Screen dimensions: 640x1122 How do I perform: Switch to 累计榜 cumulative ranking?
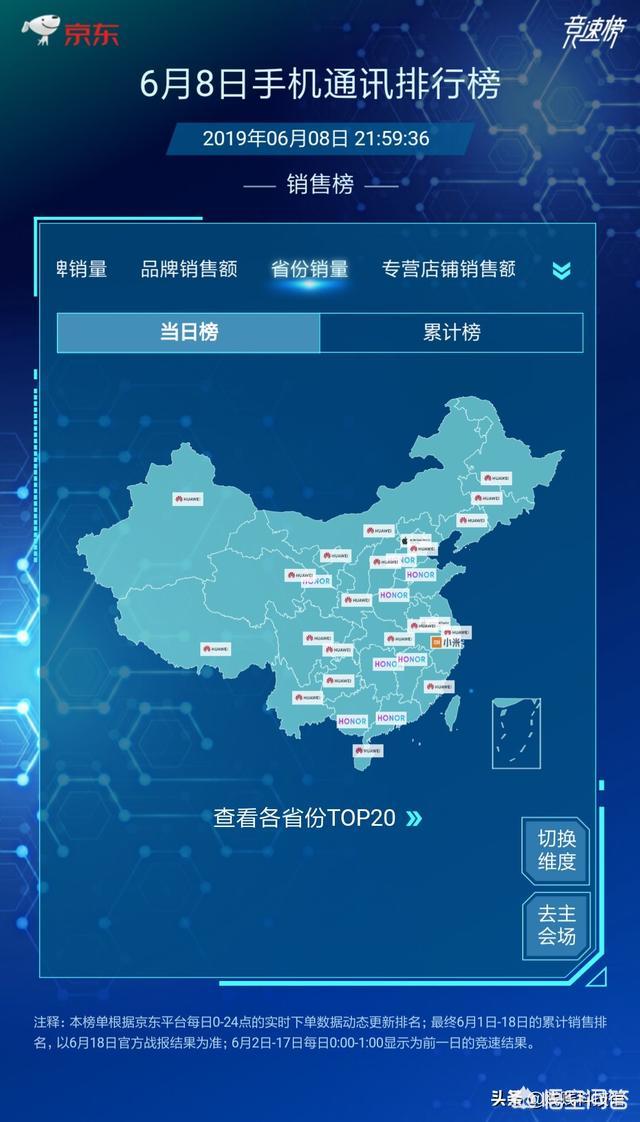pyautogui.click(x=451, y=333)
